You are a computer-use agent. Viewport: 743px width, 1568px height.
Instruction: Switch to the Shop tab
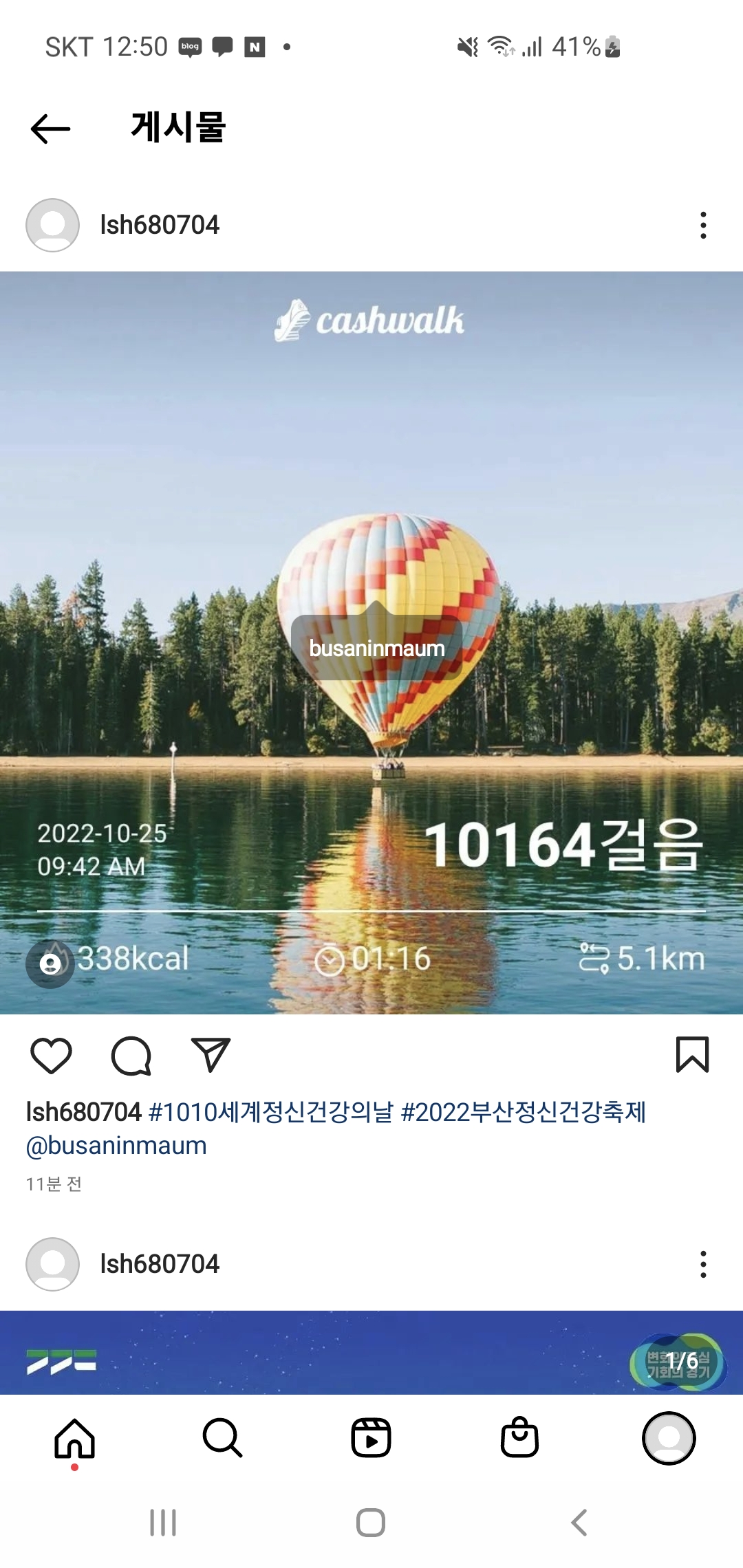point(519,1437)
